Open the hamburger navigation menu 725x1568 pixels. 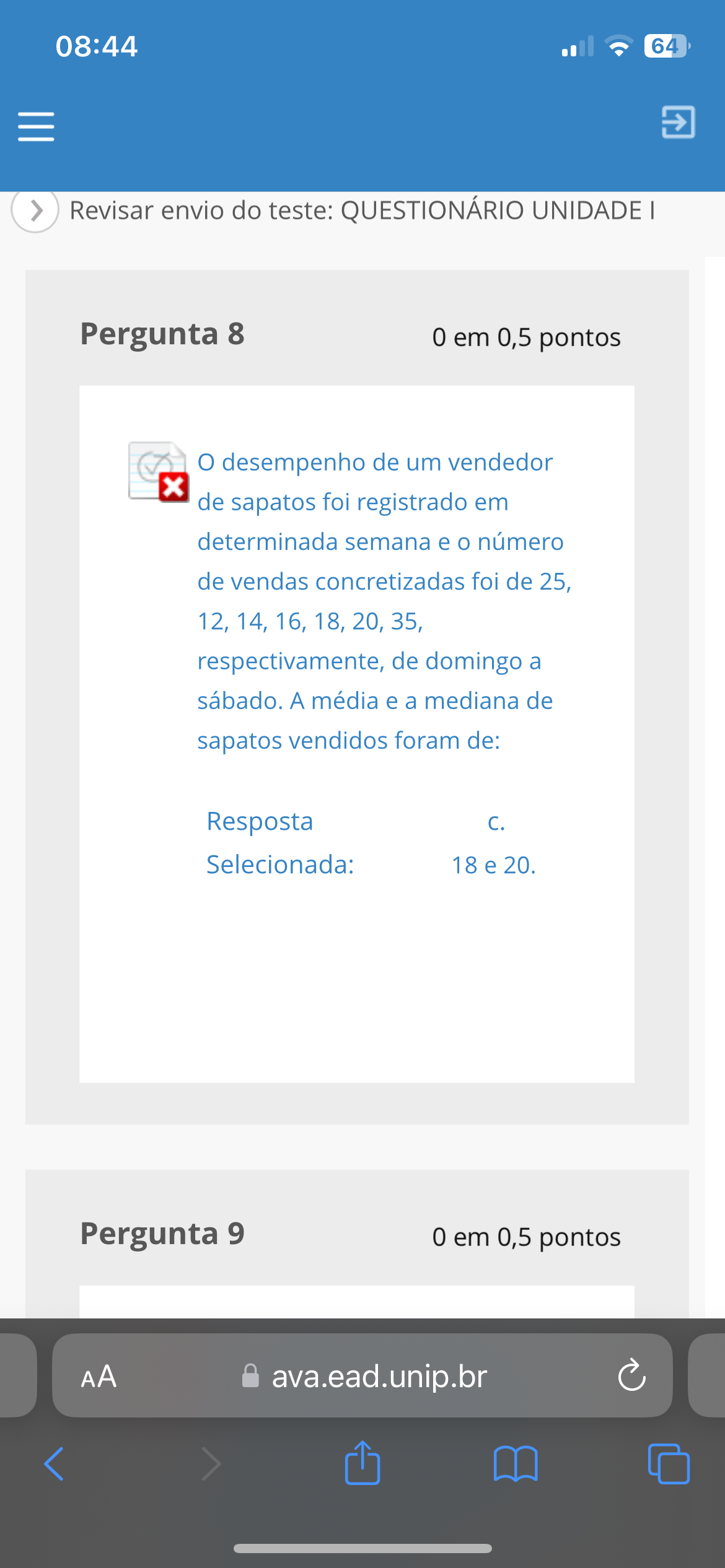click(36, 126)
